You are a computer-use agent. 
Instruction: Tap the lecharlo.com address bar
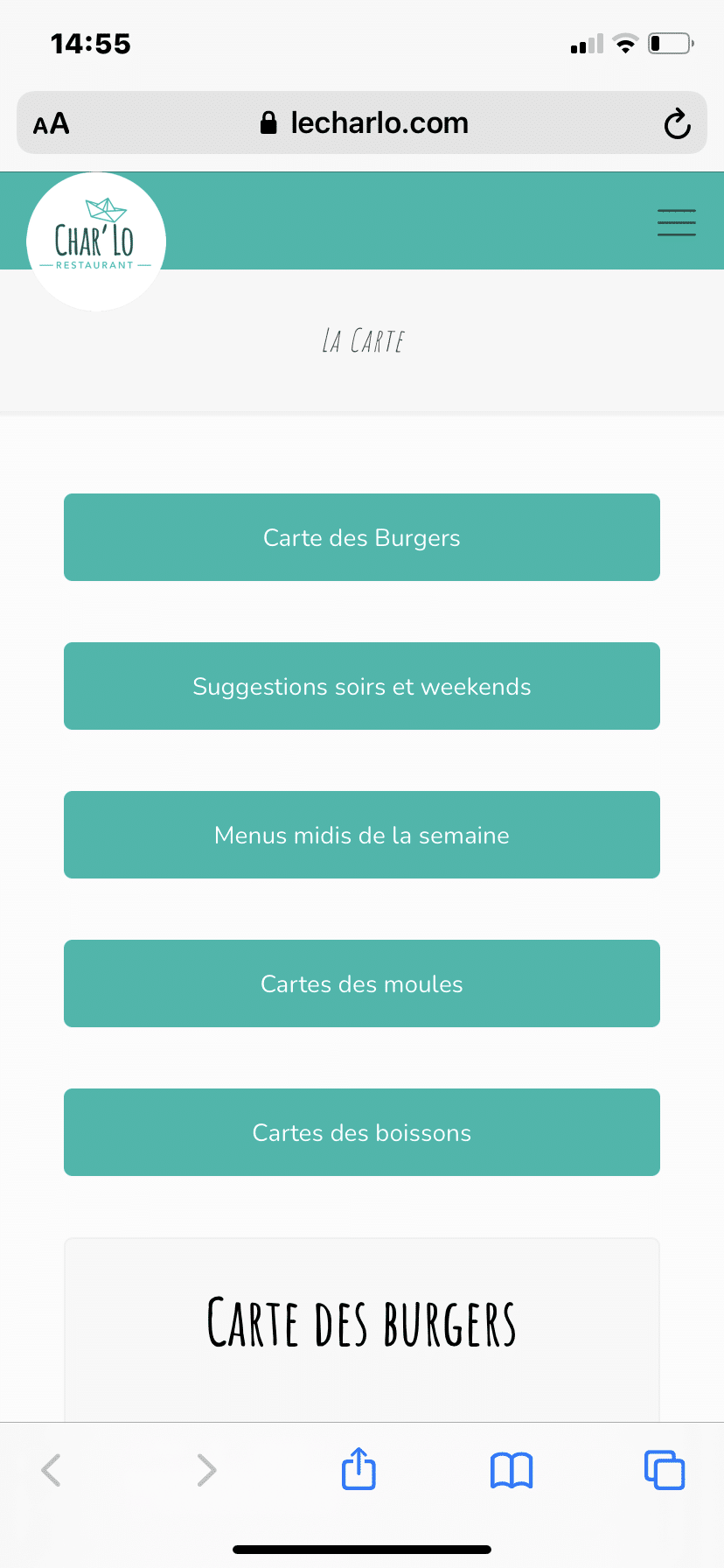click(362, 122)
